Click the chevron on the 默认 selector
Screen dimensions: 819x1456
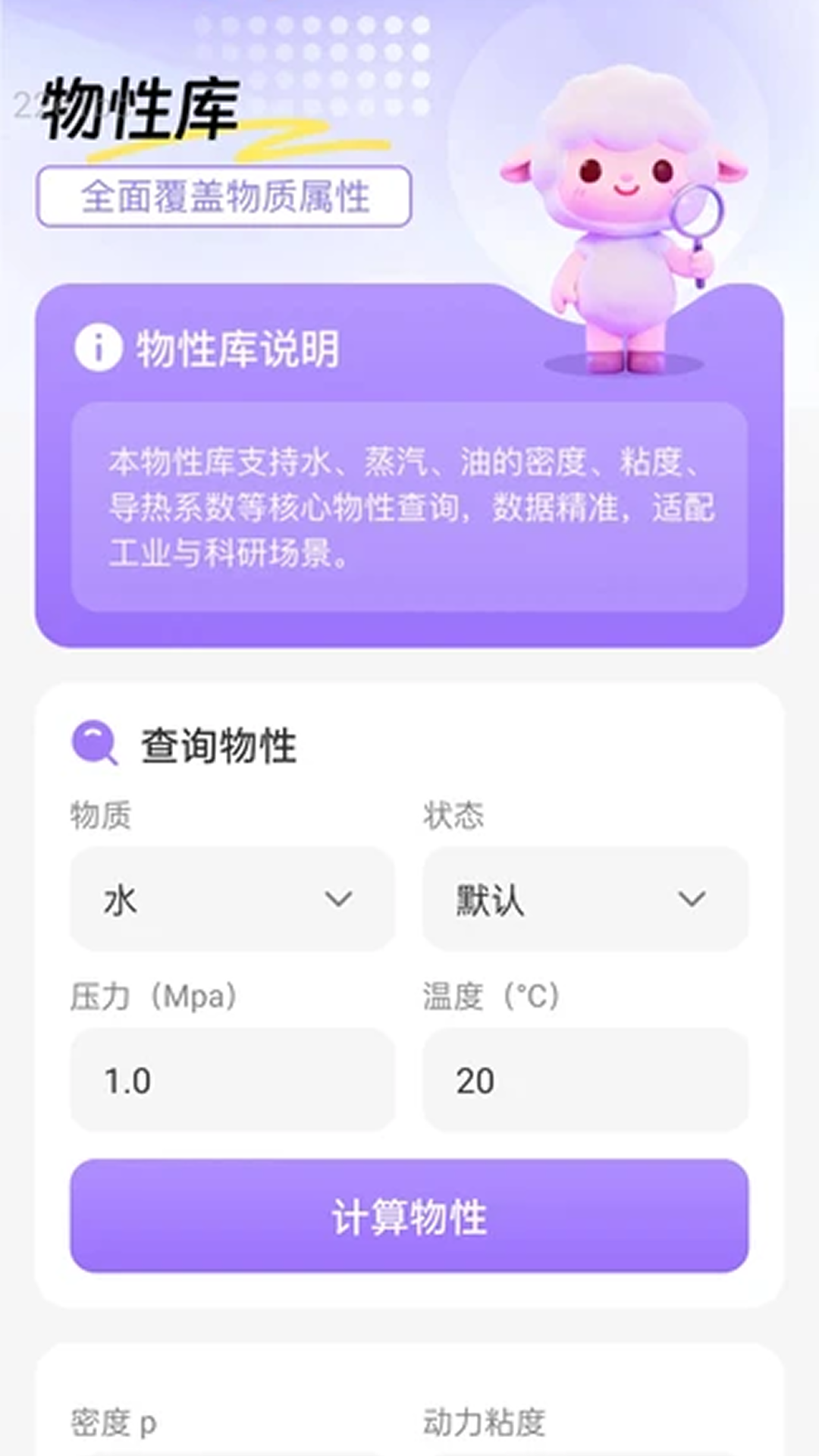click(690, 899)
